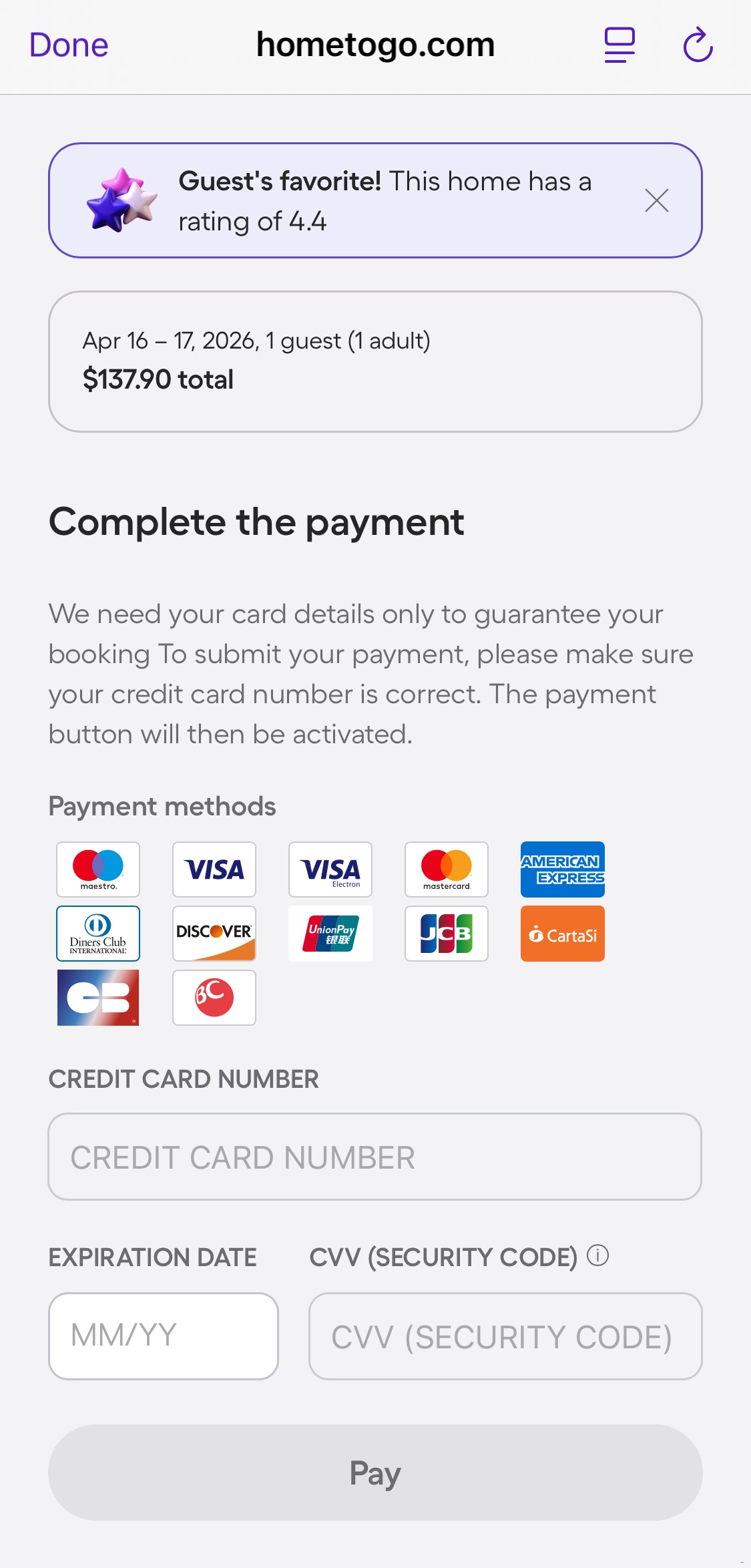The image size is (751, 1568).
Task: Select the Discover card icon
Action: pyautogui.click(x=214, y=934)
